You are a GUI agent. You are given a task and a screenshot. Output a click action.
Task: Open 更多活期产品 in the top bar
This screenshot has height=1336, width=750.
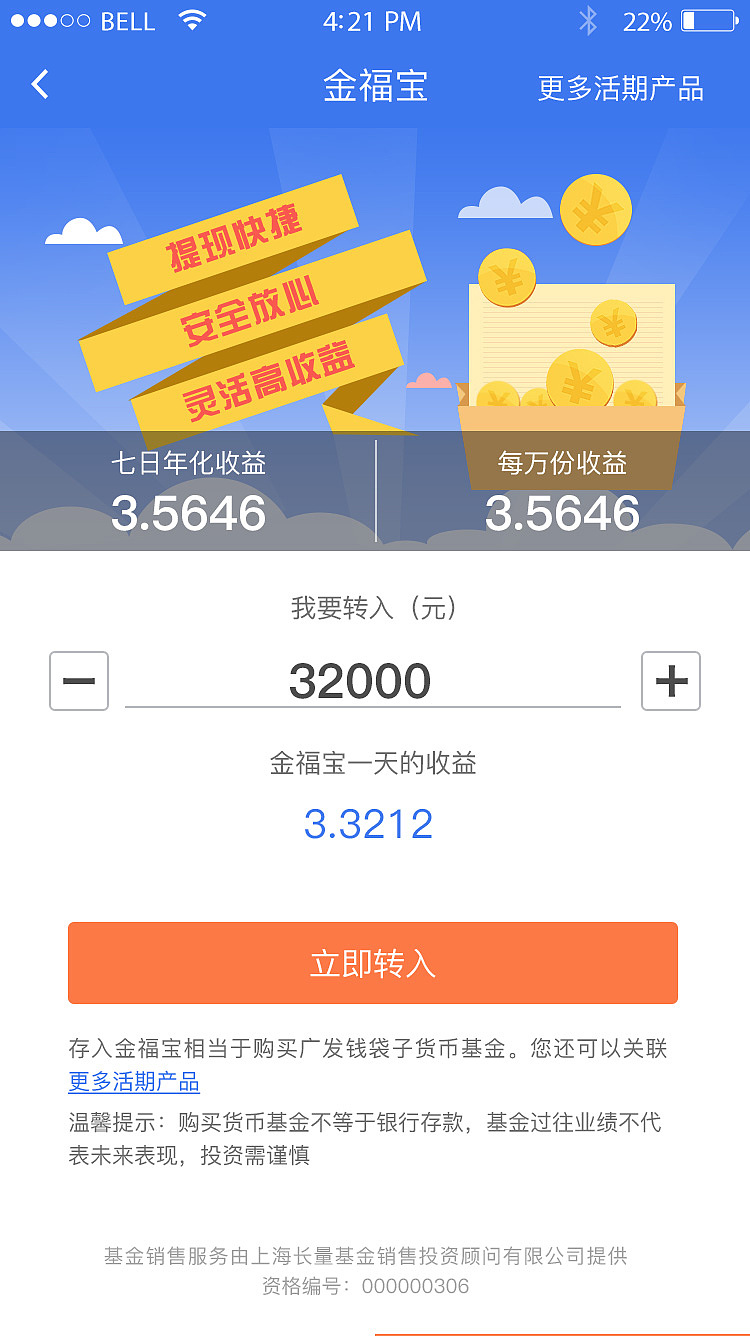[x=620, y=88]
